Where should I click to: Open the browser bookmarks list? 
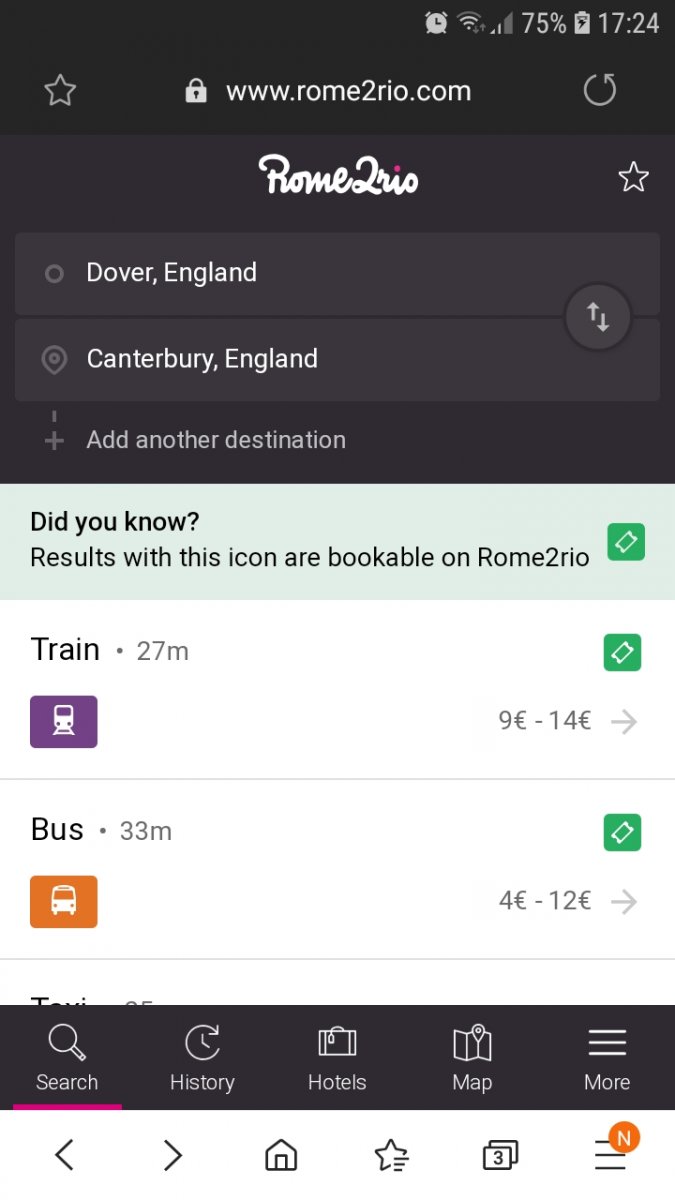pos(391,1156)
